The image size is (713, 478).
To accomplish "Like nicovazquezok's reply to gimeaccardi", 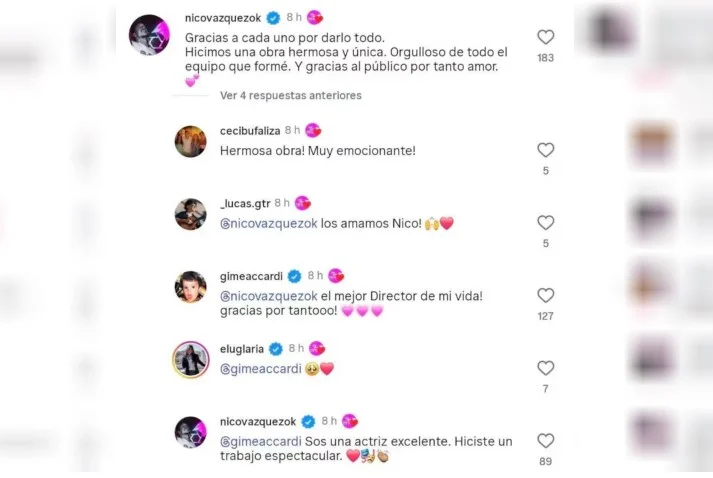I will 545,441.
